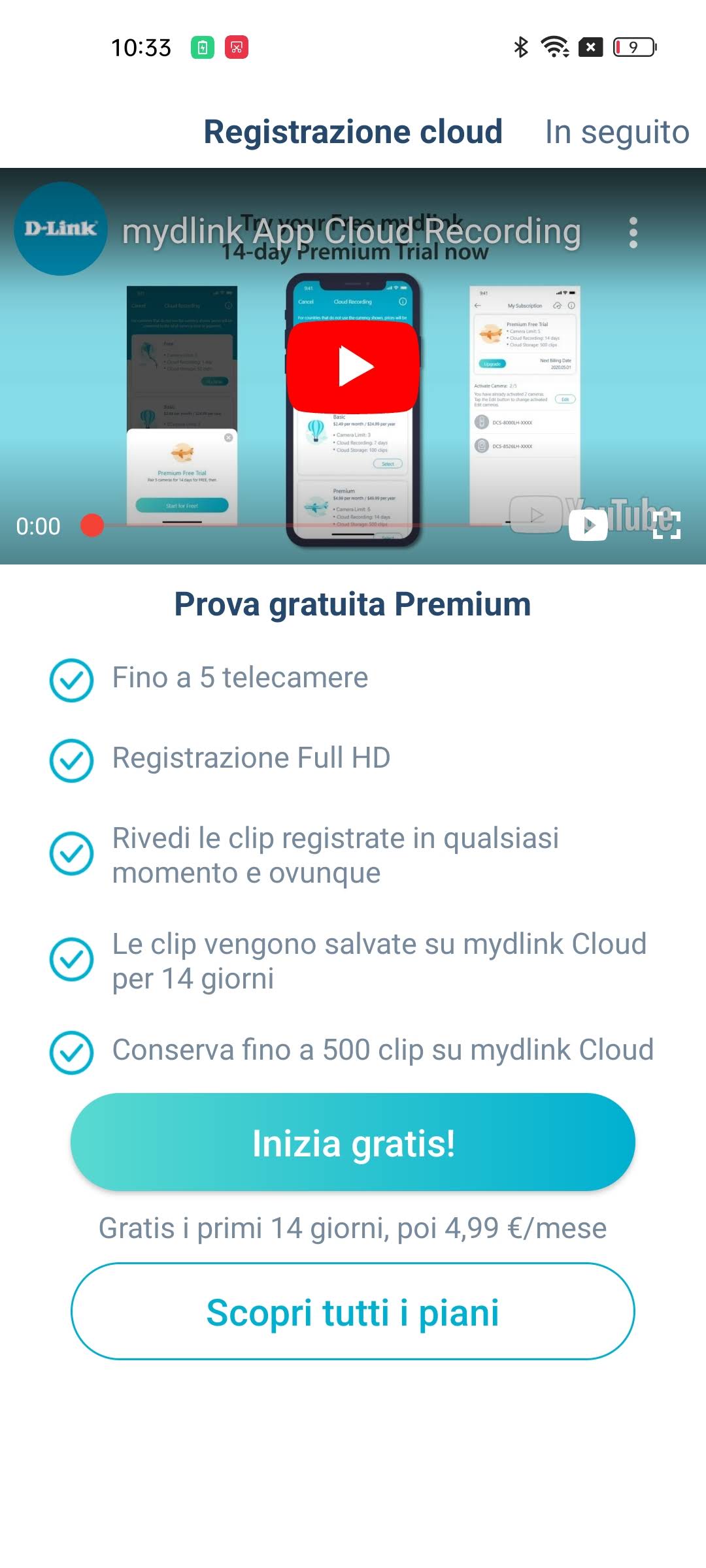The image size is (706, 1568).
Task: Open Scopri tutti i piani
Action: click(x=352, y=1313)
